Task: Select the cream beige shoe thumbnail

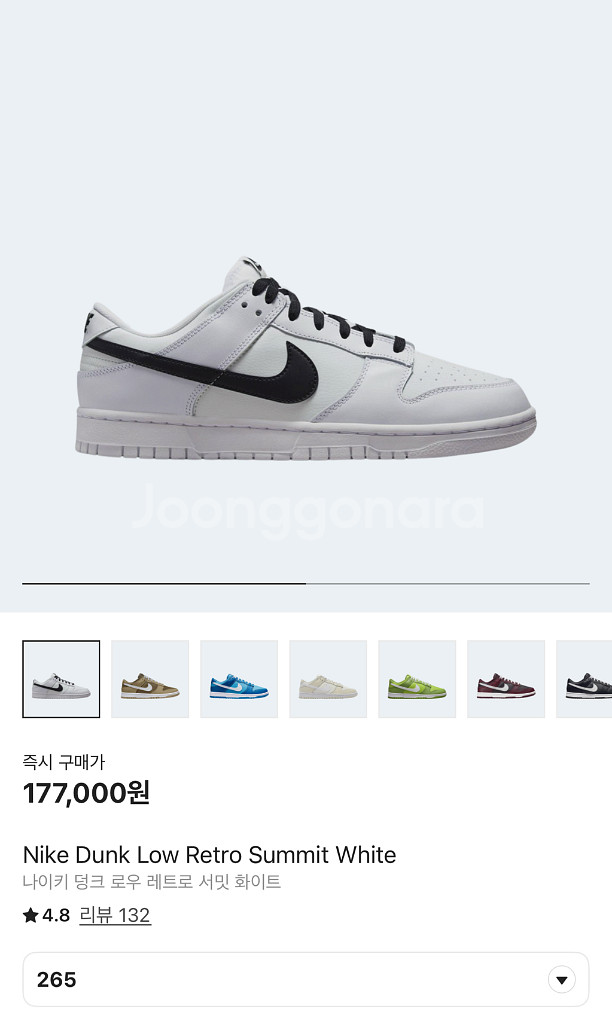Action: point(328,679)
